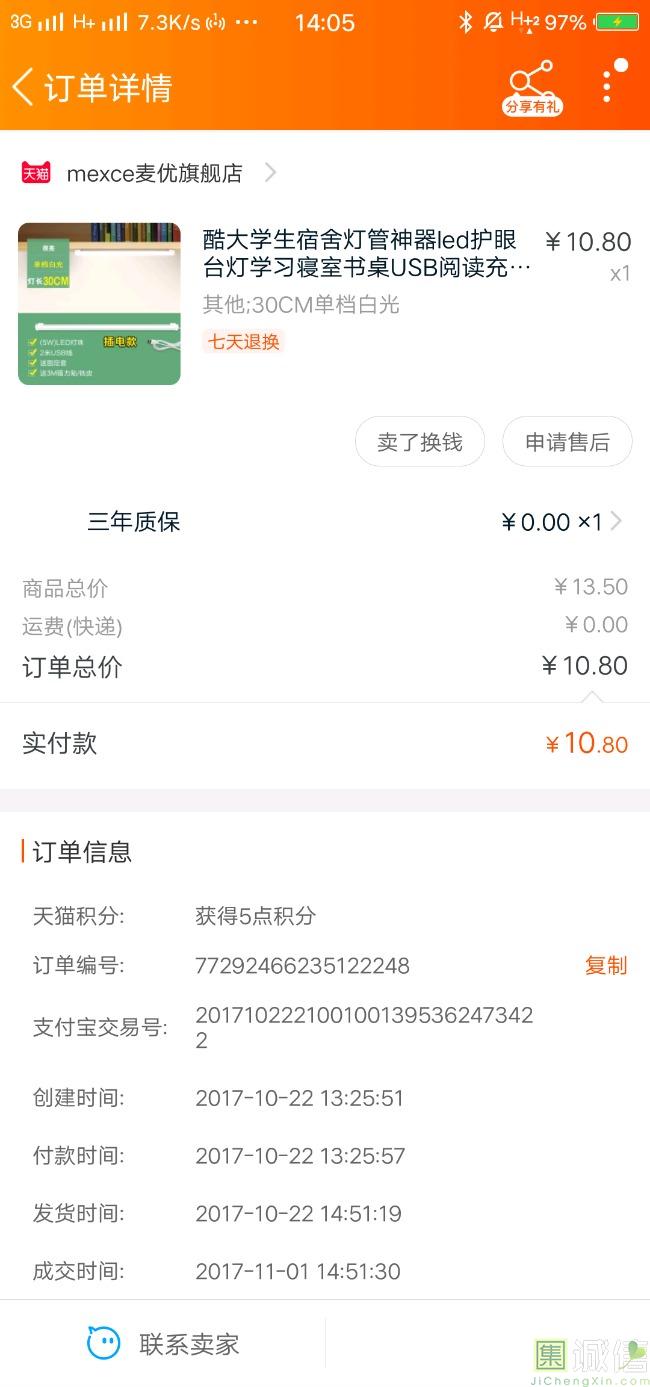The width and height of the screenshot is (650, 1387).
Task: Tap the 卖了换钱 button
Action: 420,442
